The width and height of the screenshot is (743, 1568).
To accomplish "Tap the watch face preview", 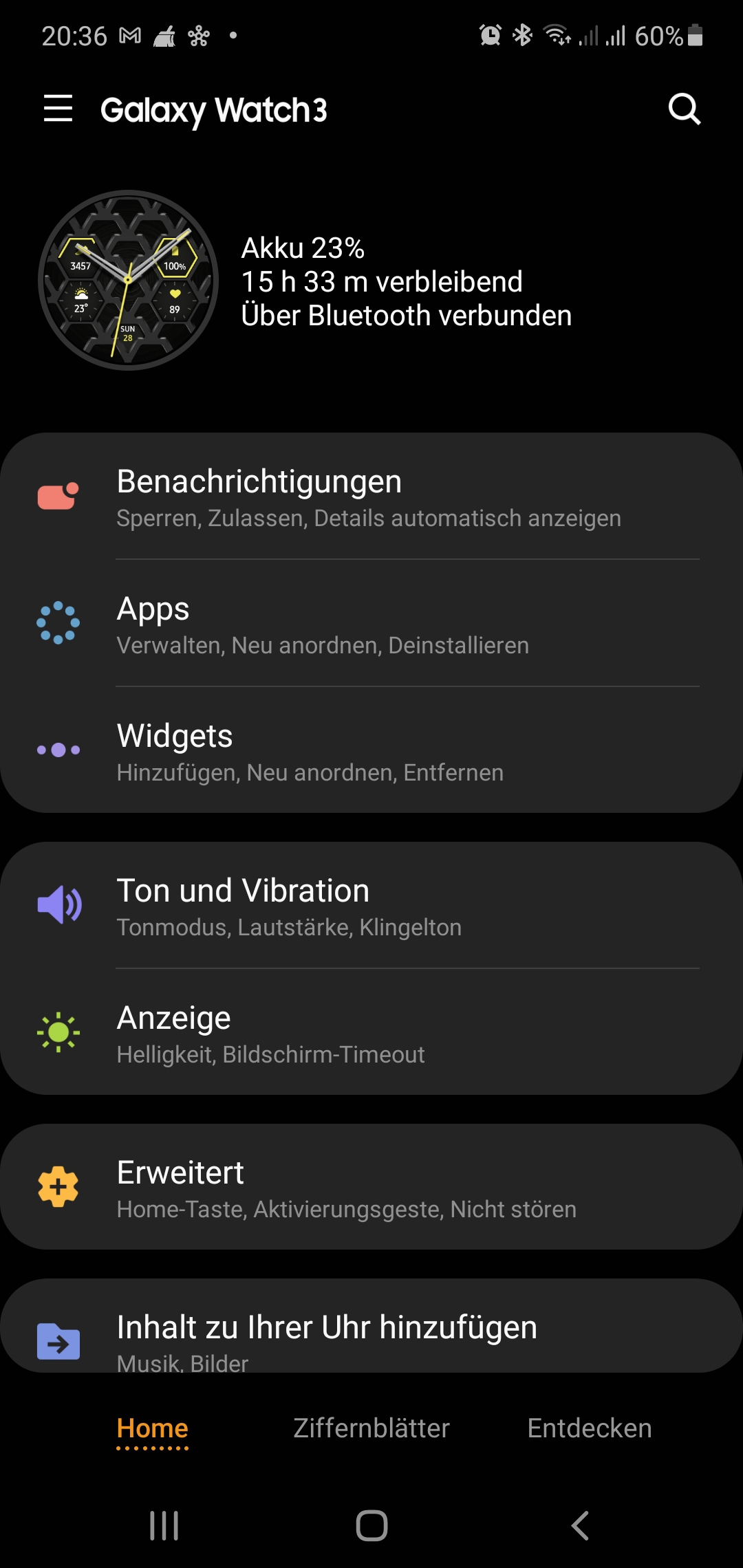I will pos(129,281).
